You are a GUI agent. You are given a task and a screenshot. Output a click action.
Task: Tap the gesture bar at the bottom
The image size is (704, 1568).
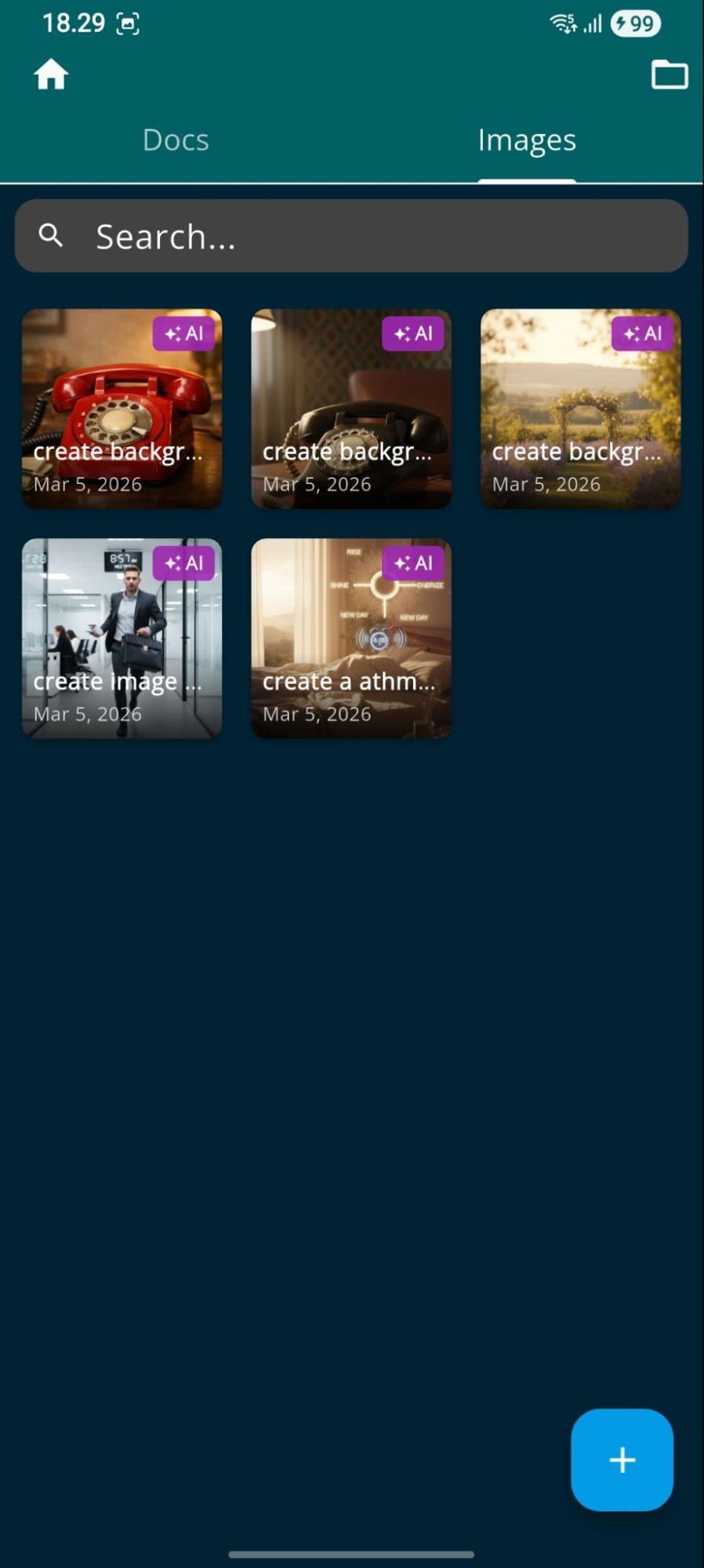point(352,1555)
